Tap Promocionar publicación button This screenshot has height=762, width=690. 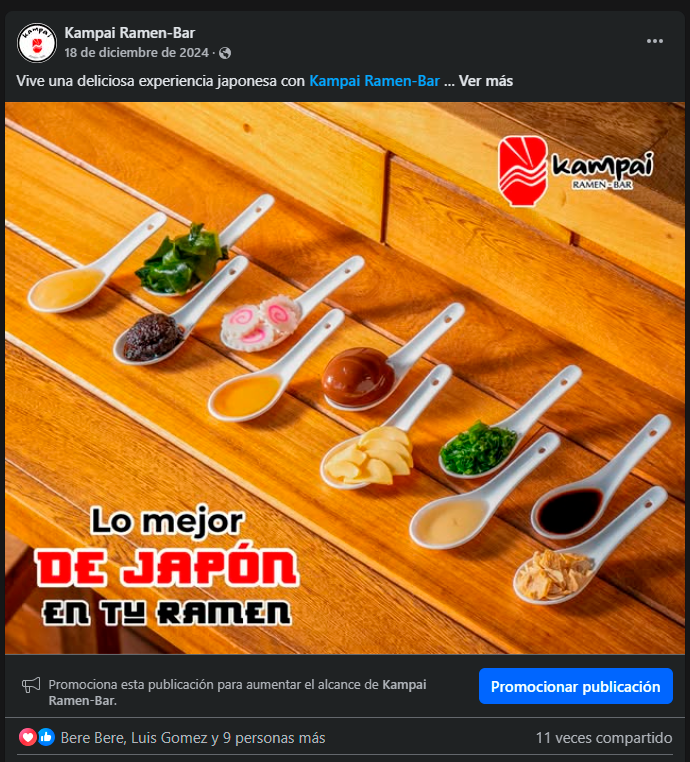click(575, 687)
